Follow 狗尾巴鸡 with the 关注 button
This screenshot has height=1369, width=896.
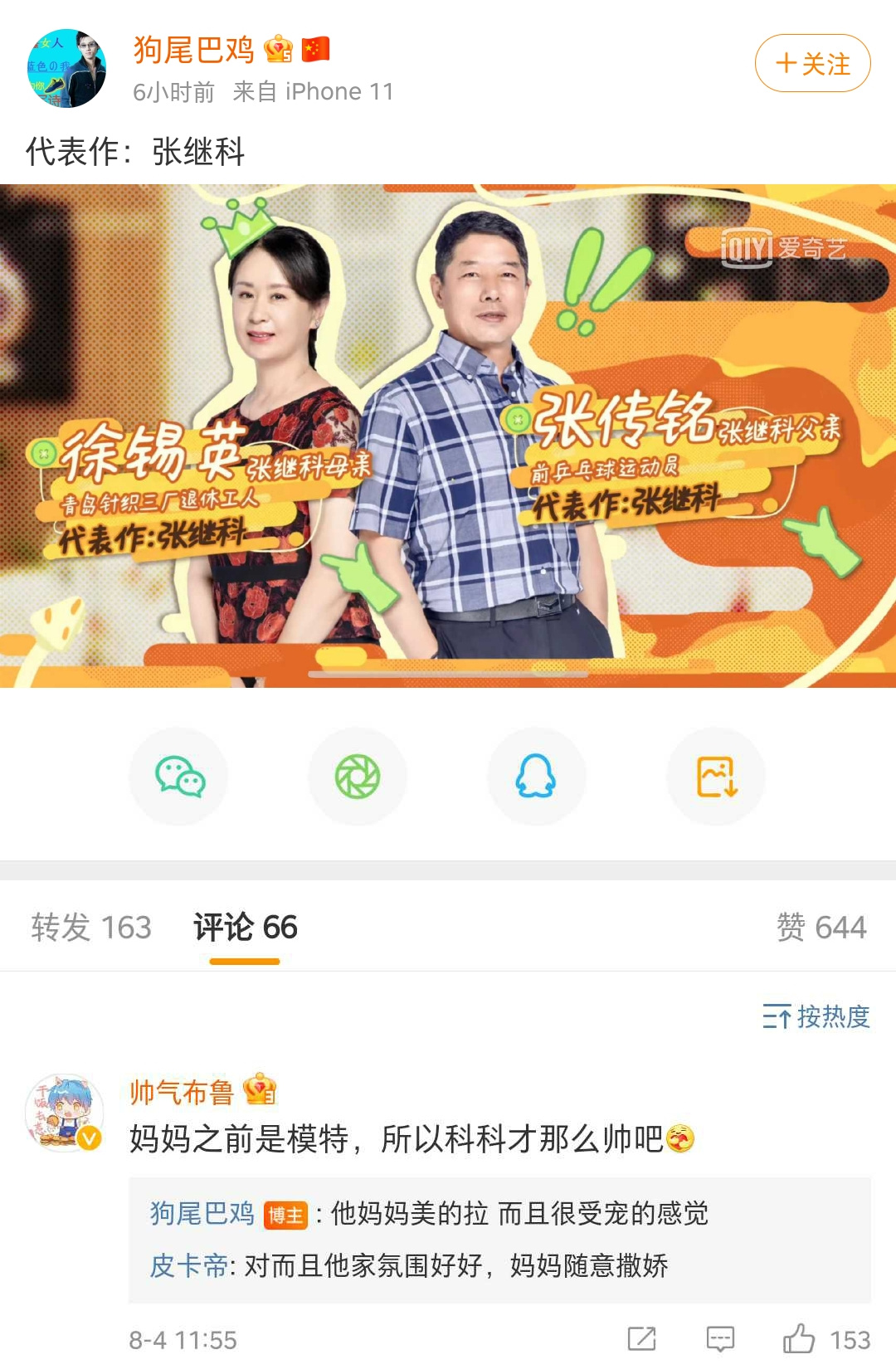pyautogui.click(x=812, y=63)
